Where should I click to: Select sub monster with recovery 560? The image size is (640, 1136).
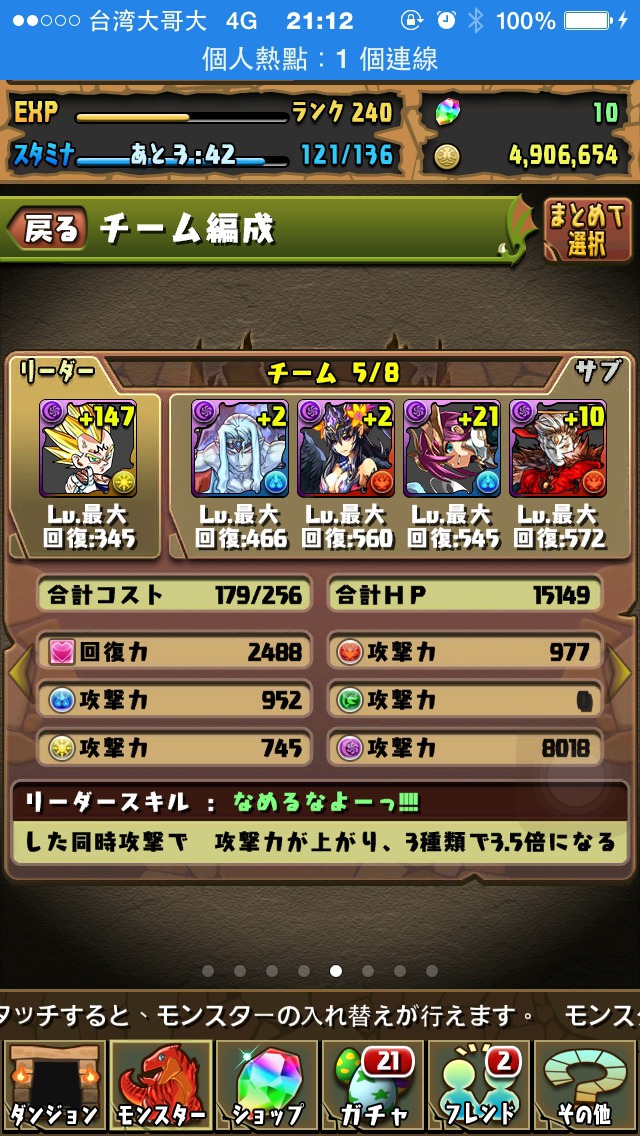pos(346,448)
